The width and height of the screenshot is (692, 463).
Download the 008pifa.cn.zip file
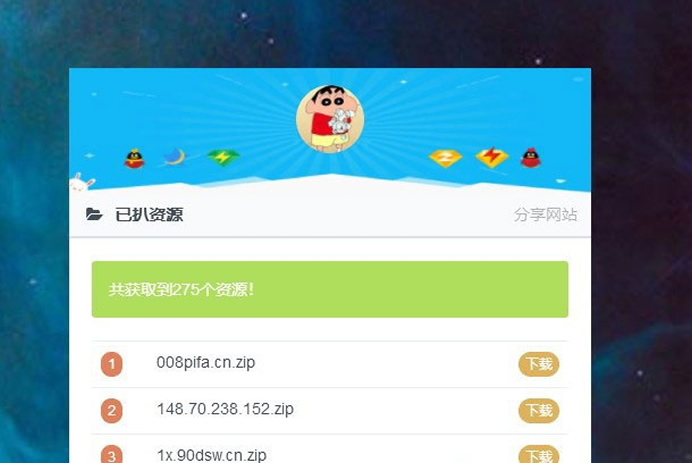(x=538, y=364)
